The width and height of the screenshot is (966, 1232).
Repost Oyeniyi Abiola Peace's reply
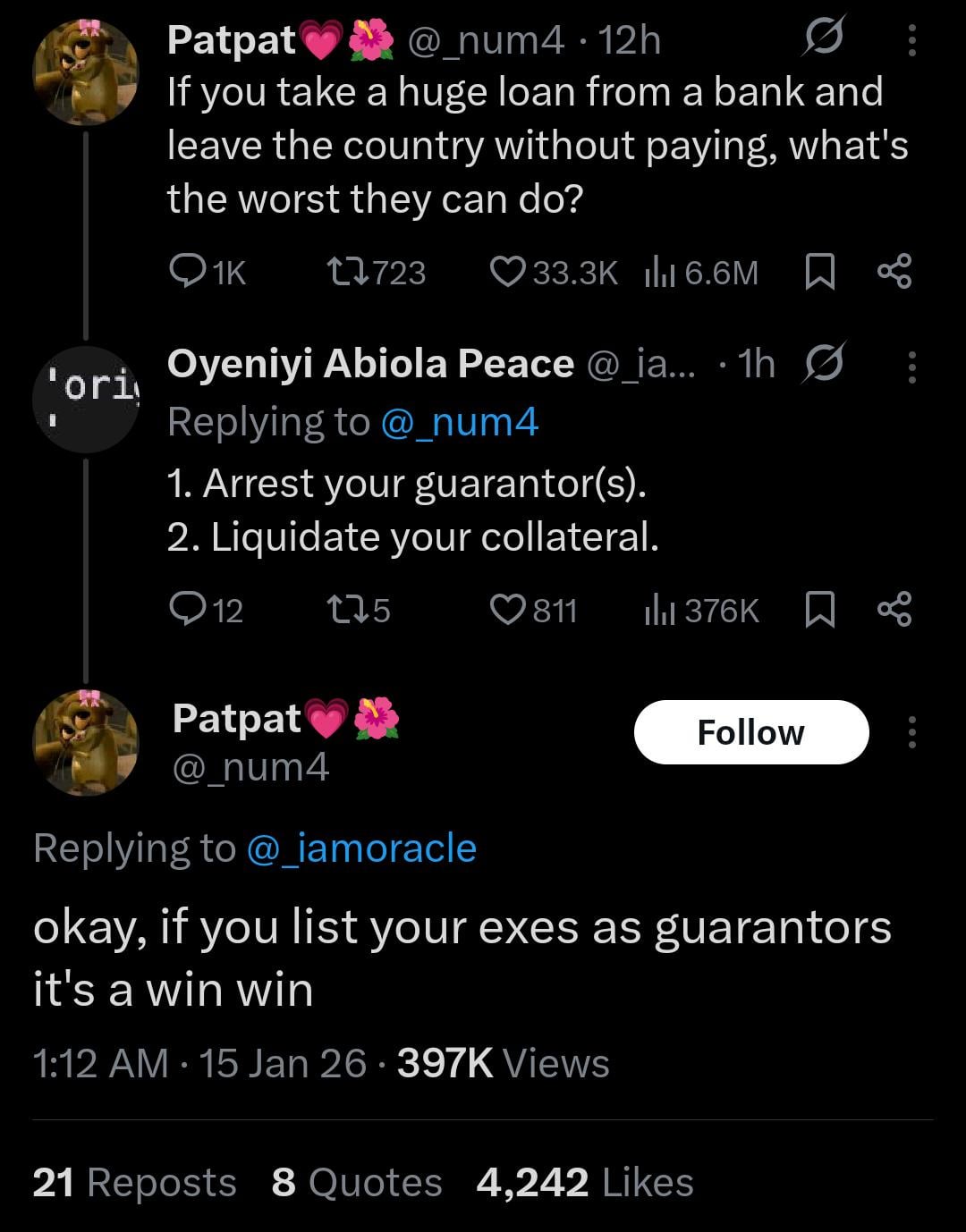(x=343, y=610)
